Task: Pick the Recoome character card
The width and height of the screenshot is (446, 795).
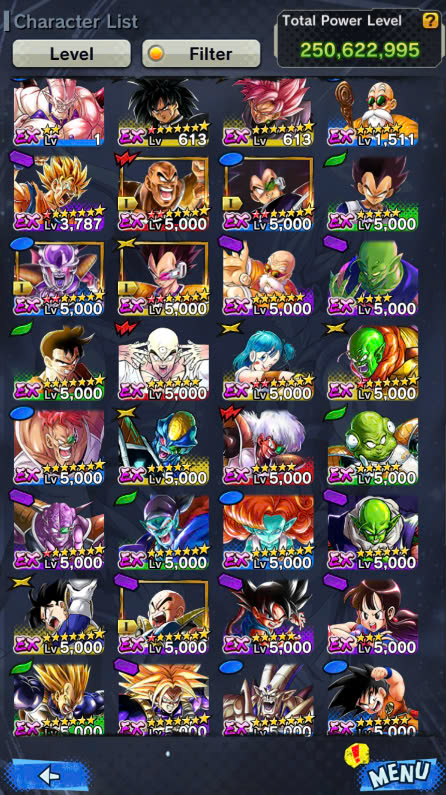Action: point(59,448)
